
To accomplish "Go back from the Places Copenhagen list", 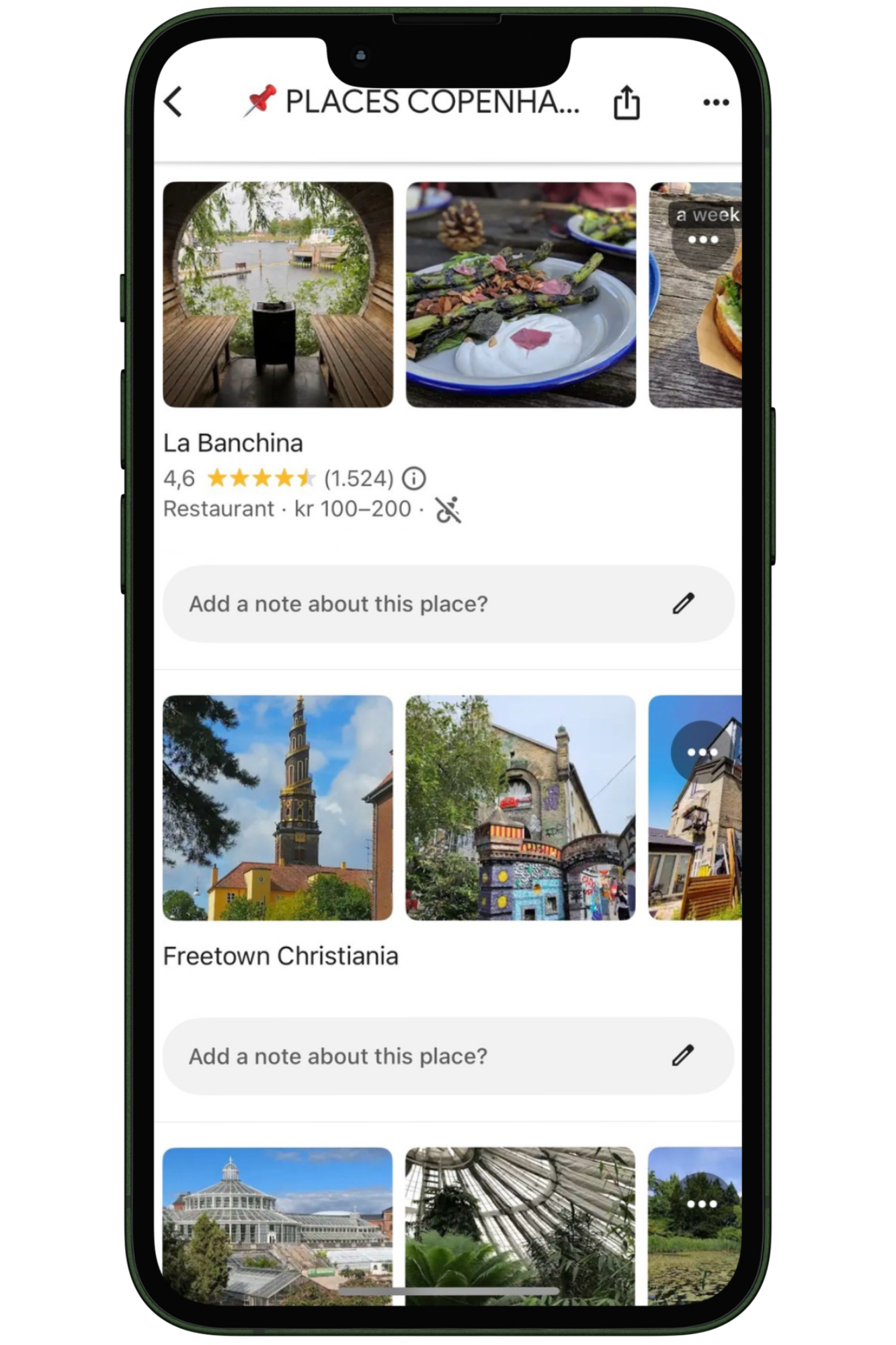I will coord(173,102).
